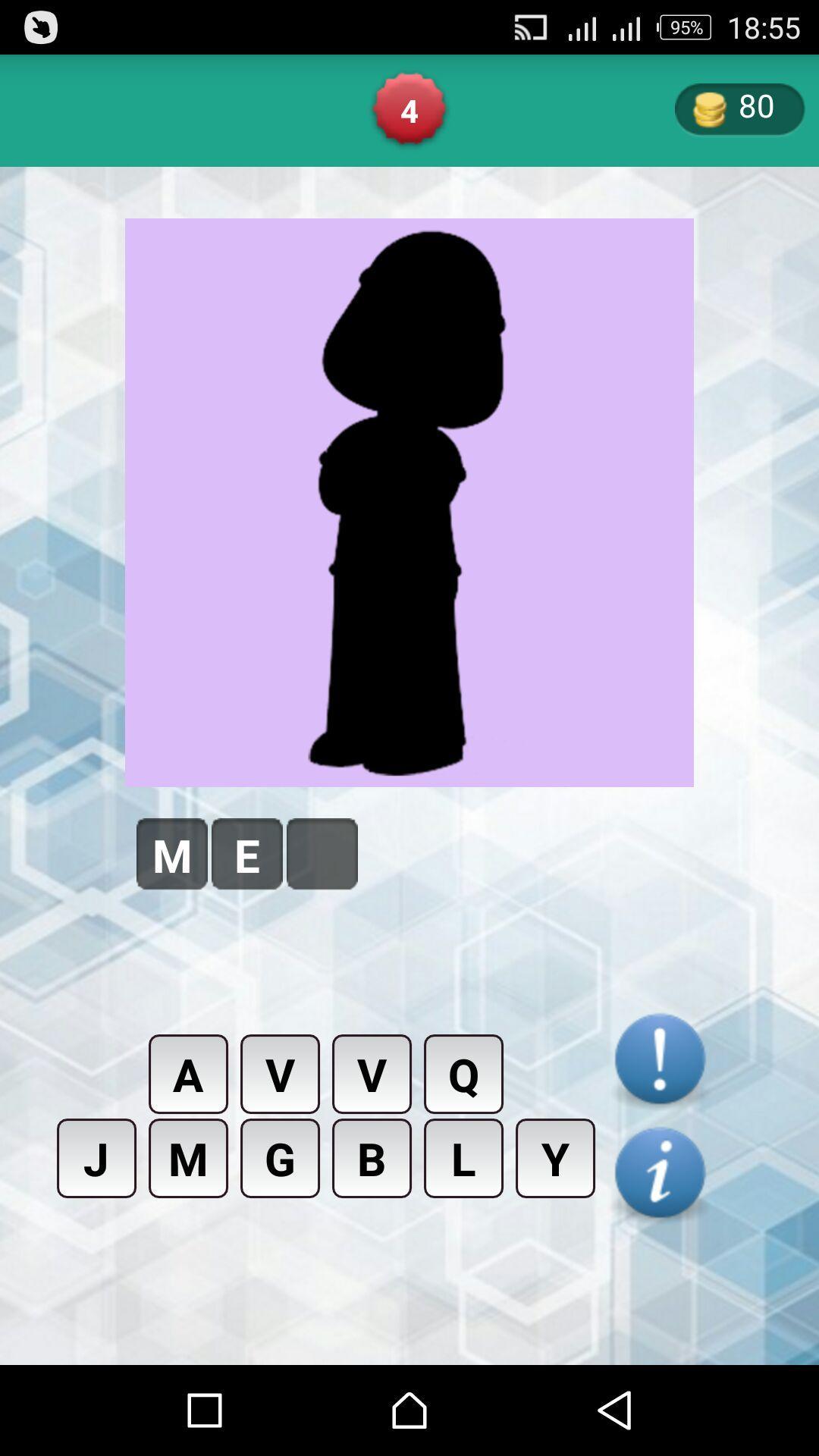Tap the letter G tile
The image size is (819, 1456).
tap(280, 1158)
